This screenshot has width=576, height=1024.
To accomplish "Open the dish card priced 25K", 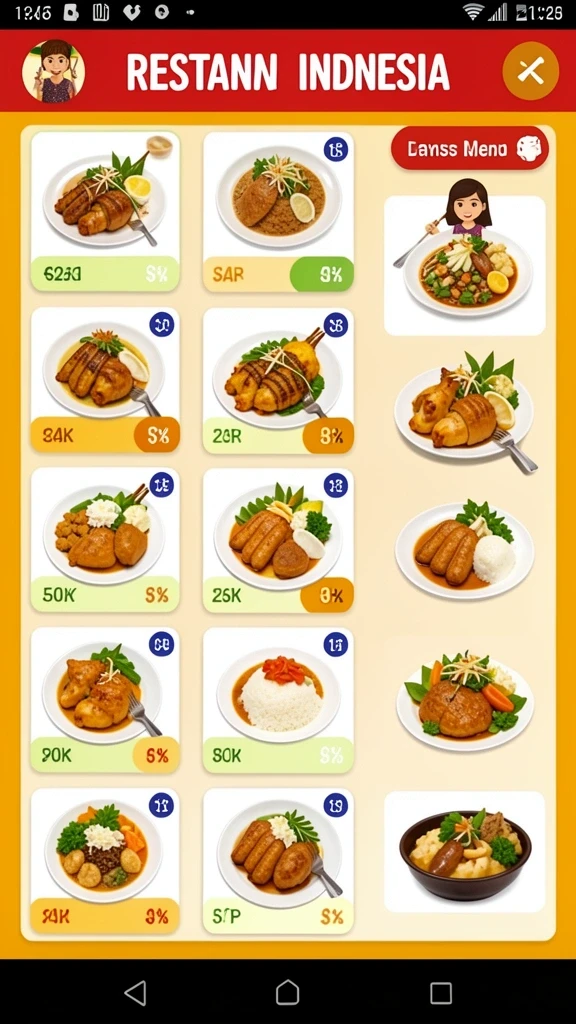I will pyautogui.click(x=278, y=539).
